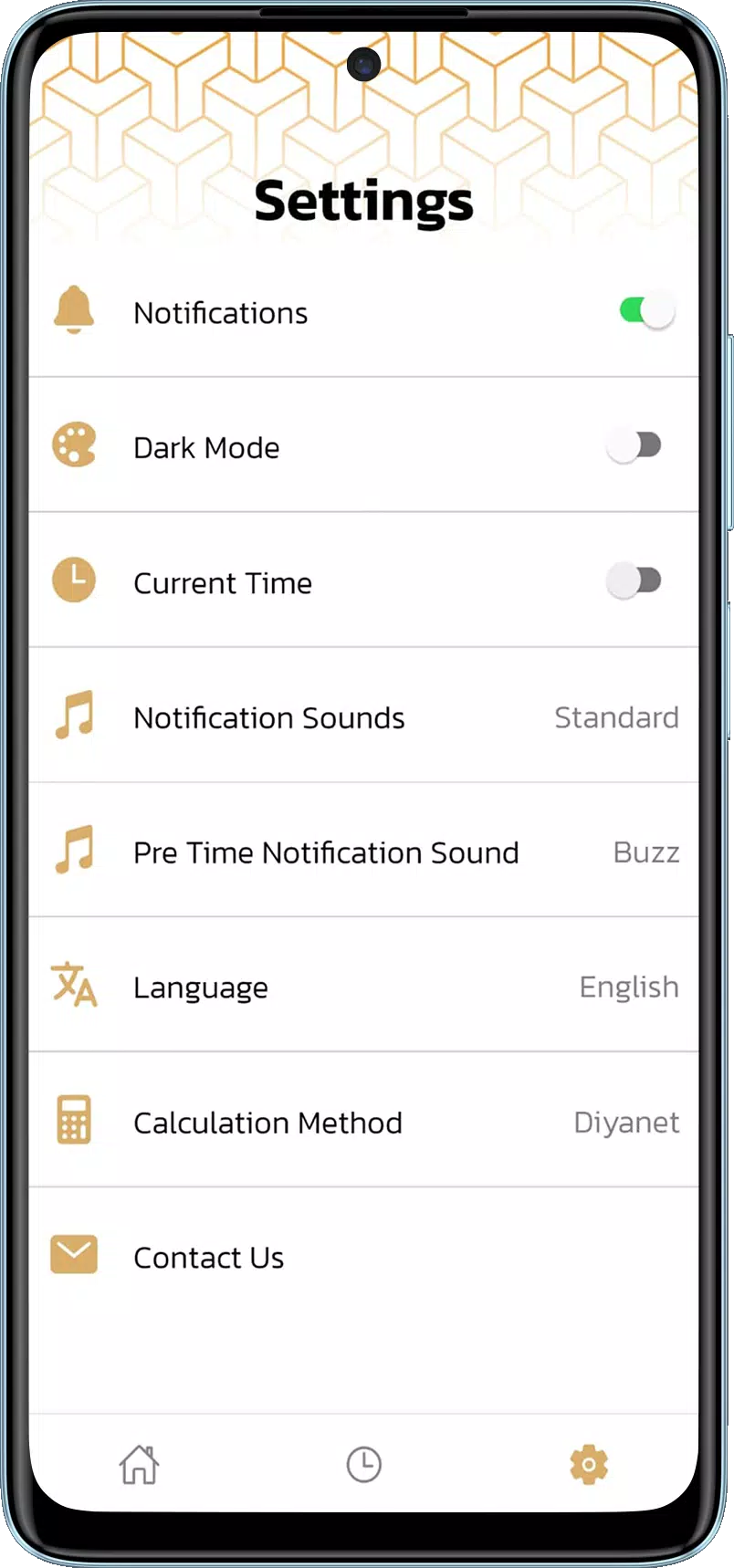This screenshot has height=1568, width=734.
Task: Enable Dark Mode
Action: 634,446
